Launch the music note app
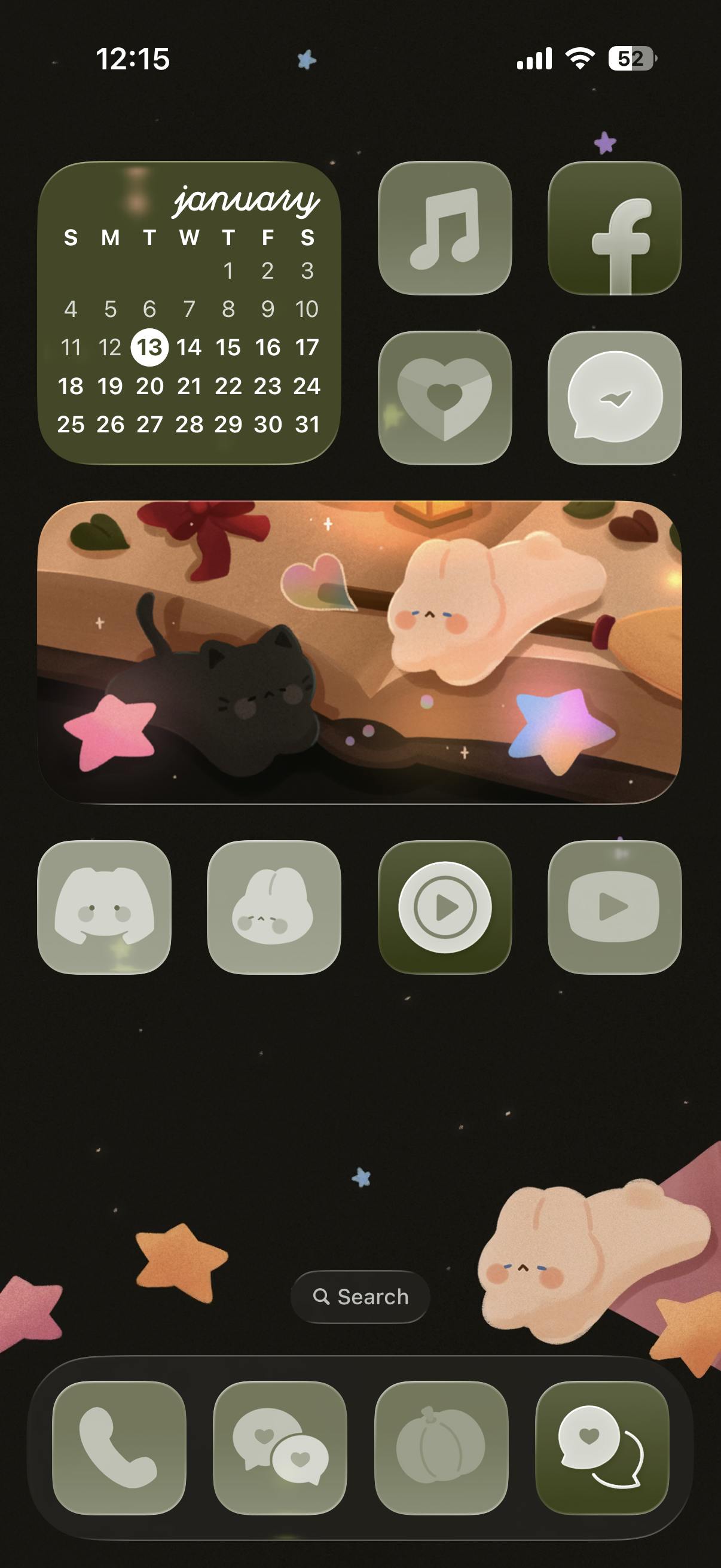 (445, 228)
